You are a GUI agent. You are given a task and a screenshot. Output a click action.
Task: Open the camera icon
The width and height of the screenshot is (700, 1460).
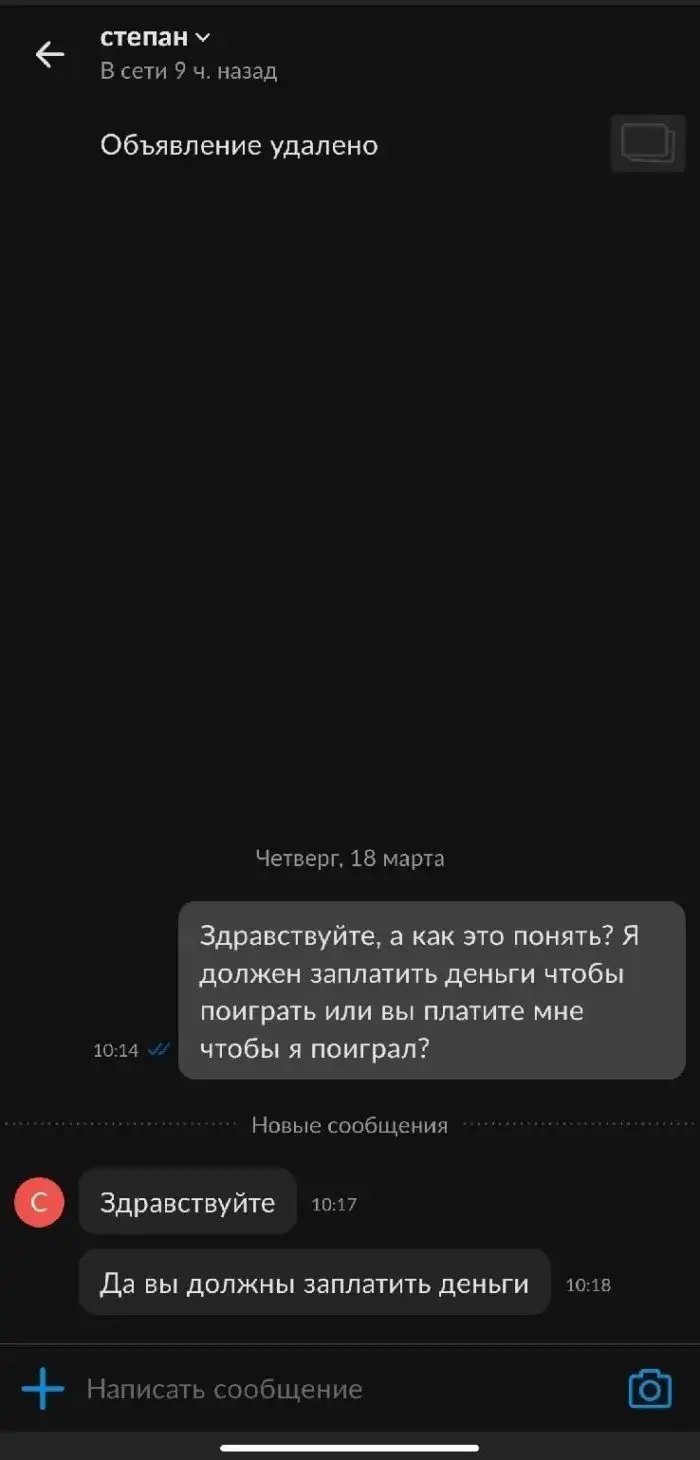point(649,1389)
